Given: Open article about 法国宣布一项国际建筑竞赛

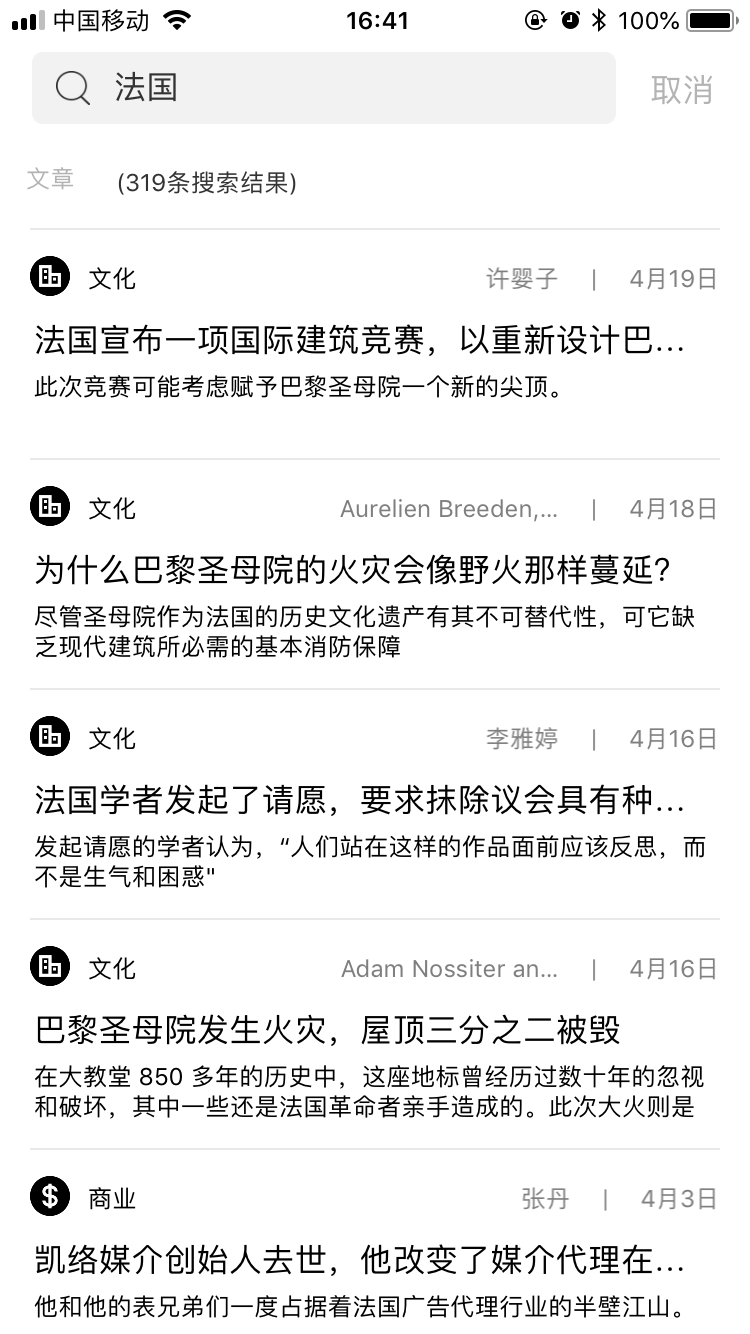Looking at the screenshot, I should point(360,342).
